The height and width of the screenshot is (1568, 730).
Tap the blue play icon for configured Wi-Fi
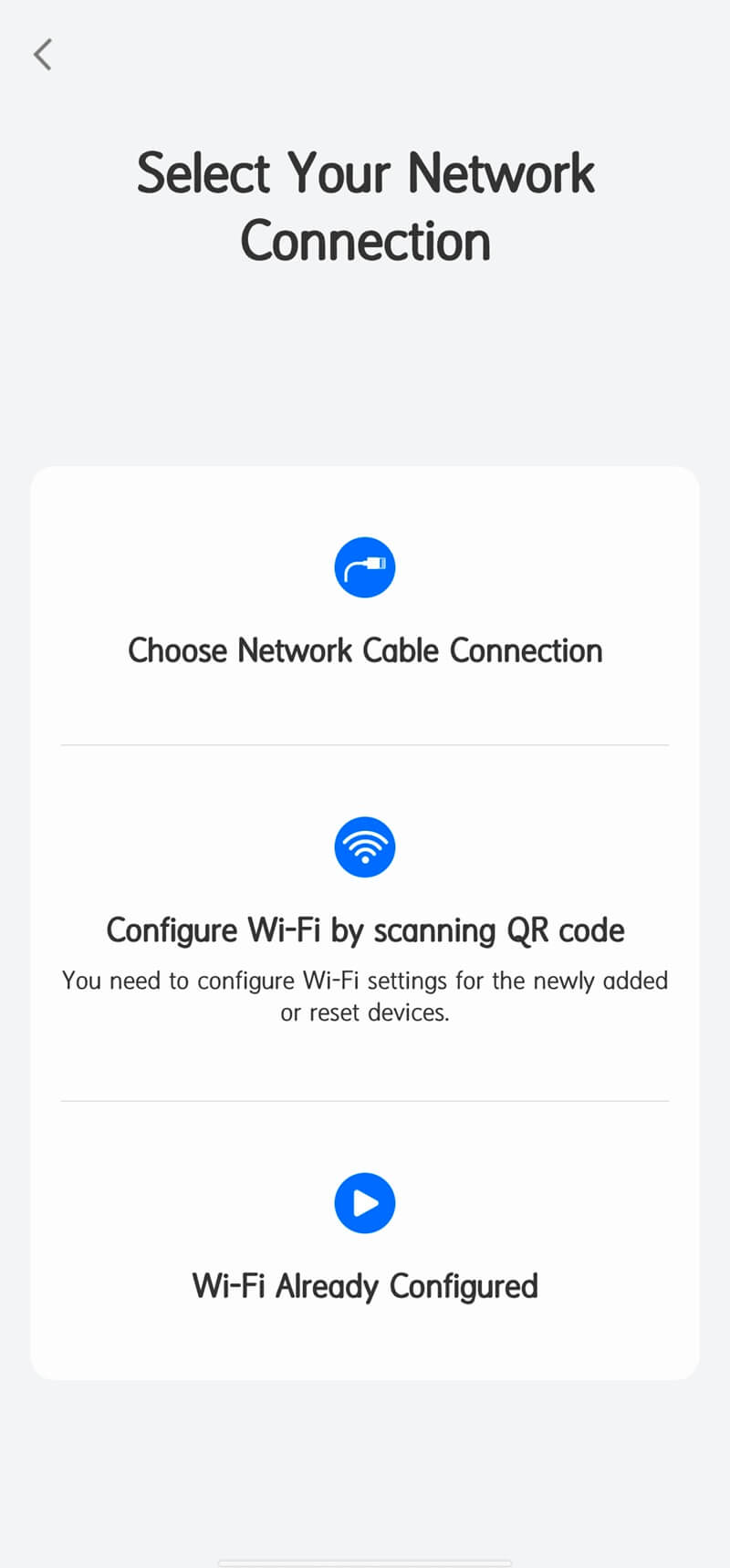(x=365, y=1203)
